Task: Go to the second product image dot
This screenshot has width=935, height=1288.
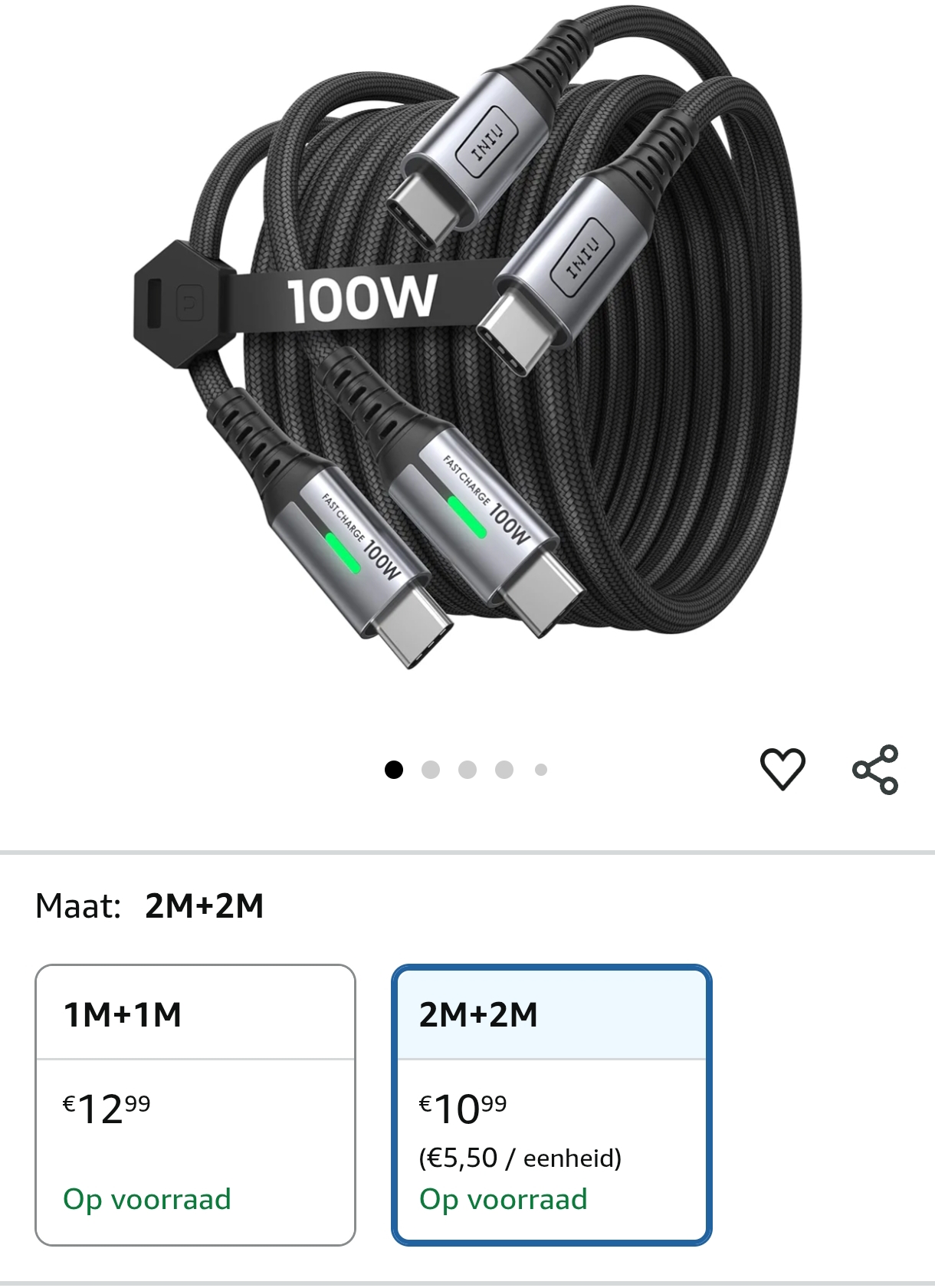Action: [431, 767]
